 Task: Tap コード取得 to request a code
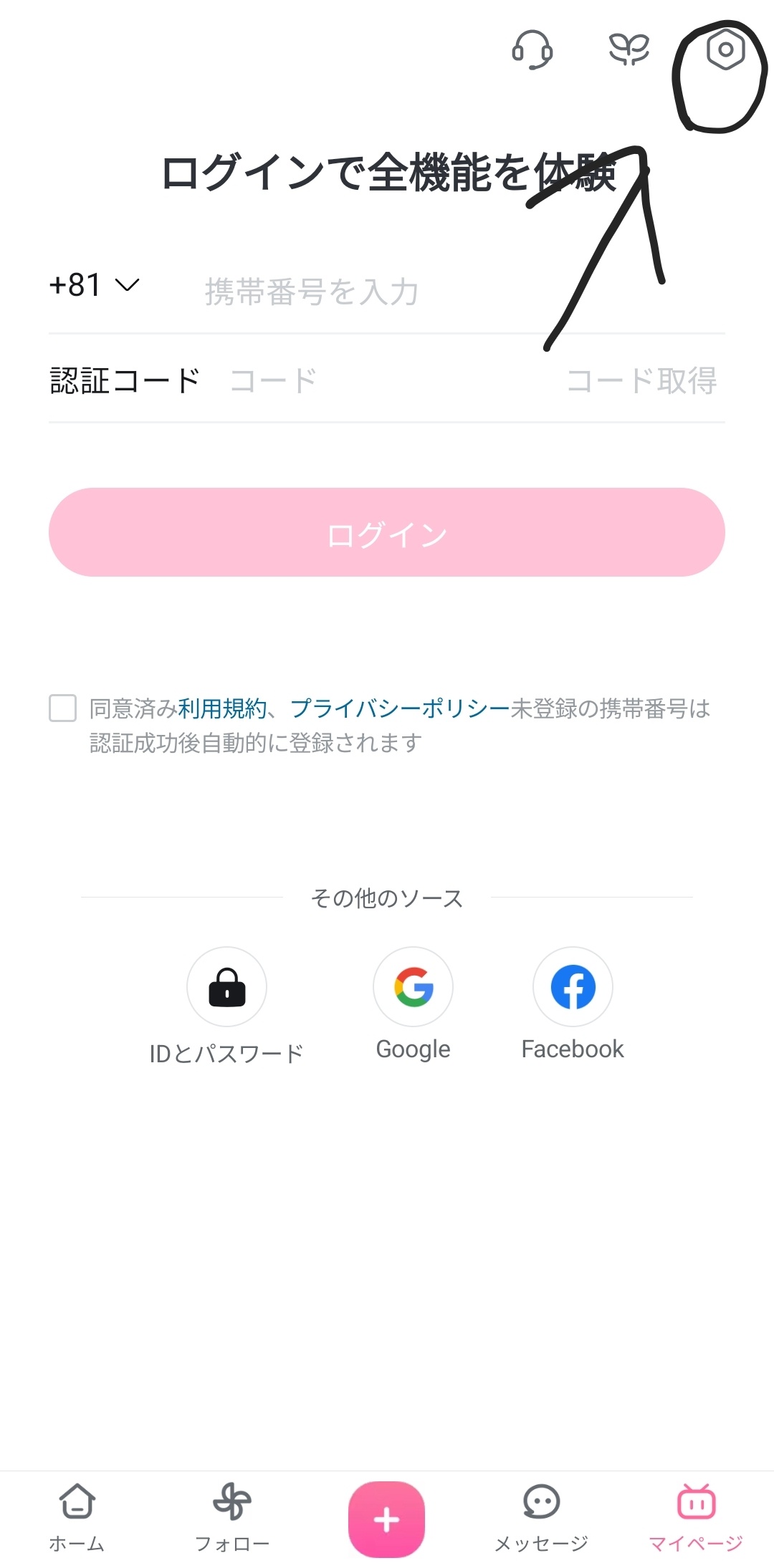click(641, 380)
